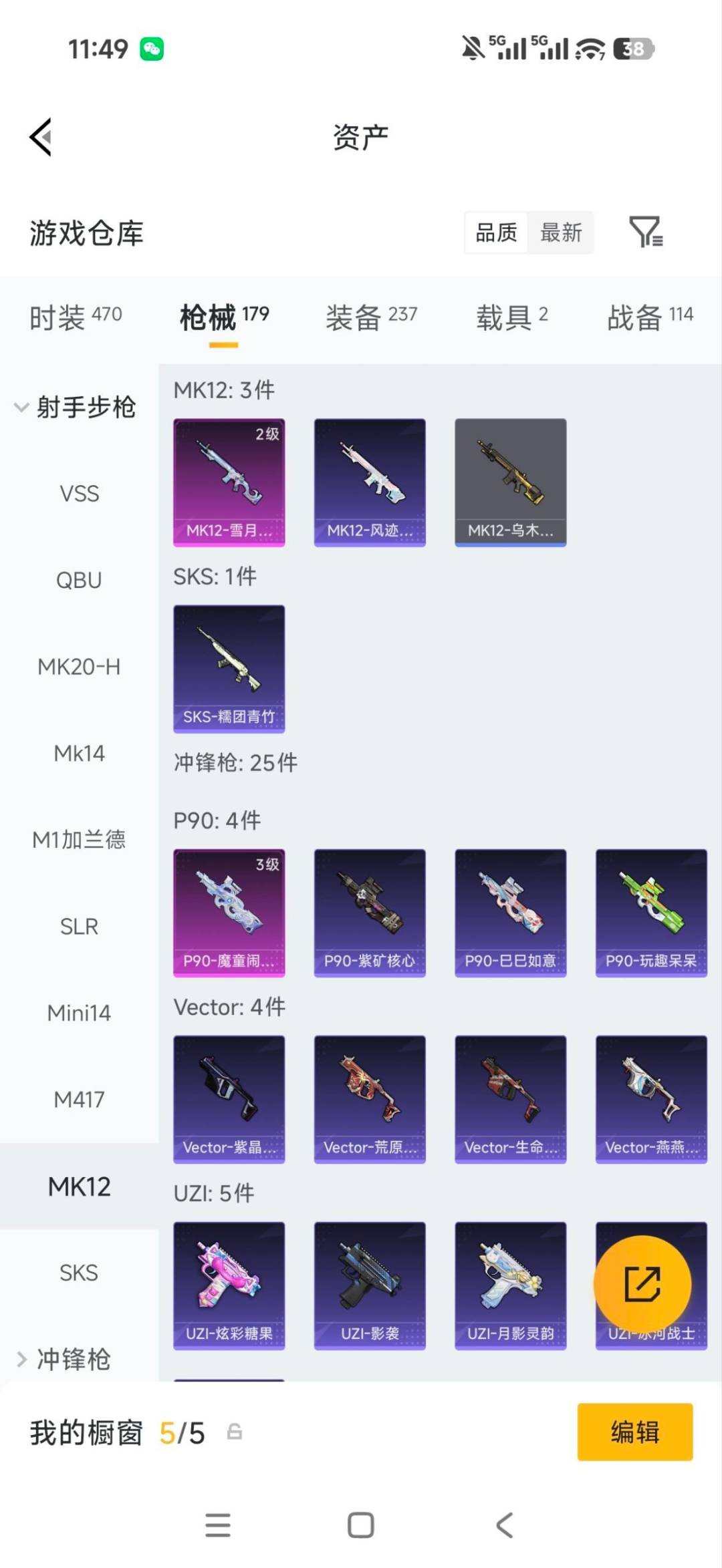Switch to the 时装 tab
Screen dimensions: 722x1568
(76, 317)
